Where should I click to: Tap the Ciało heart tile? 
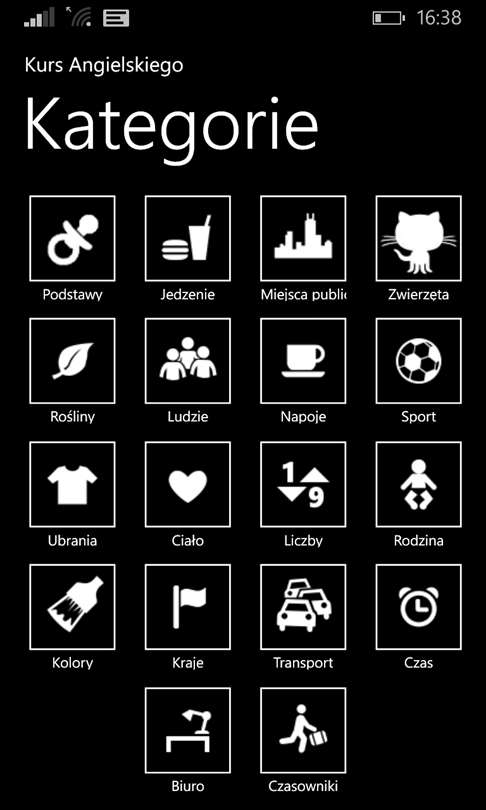[187, 484]
